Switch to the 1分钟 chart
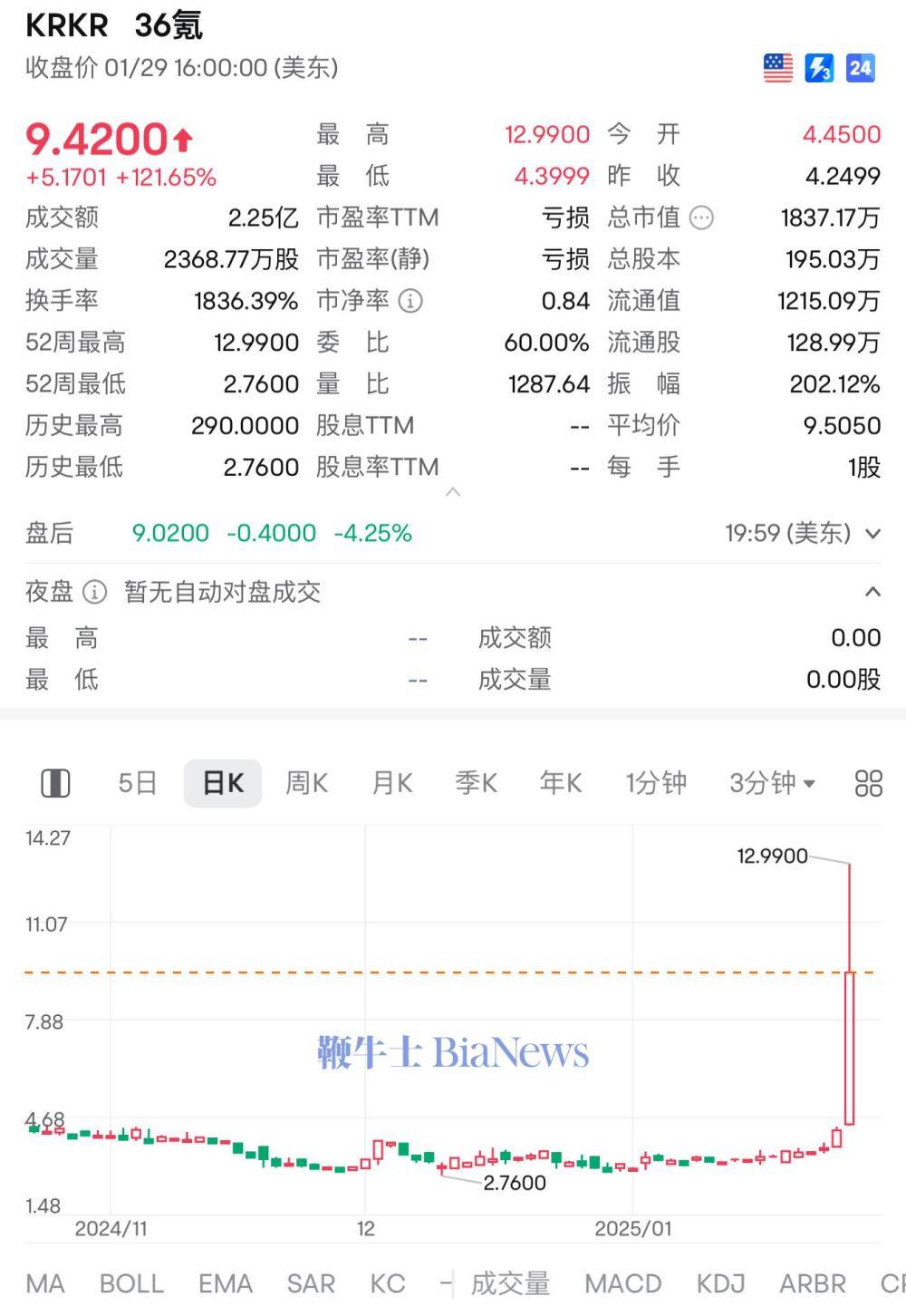This screenshot has height=1316, width=906. coord(656,783)
